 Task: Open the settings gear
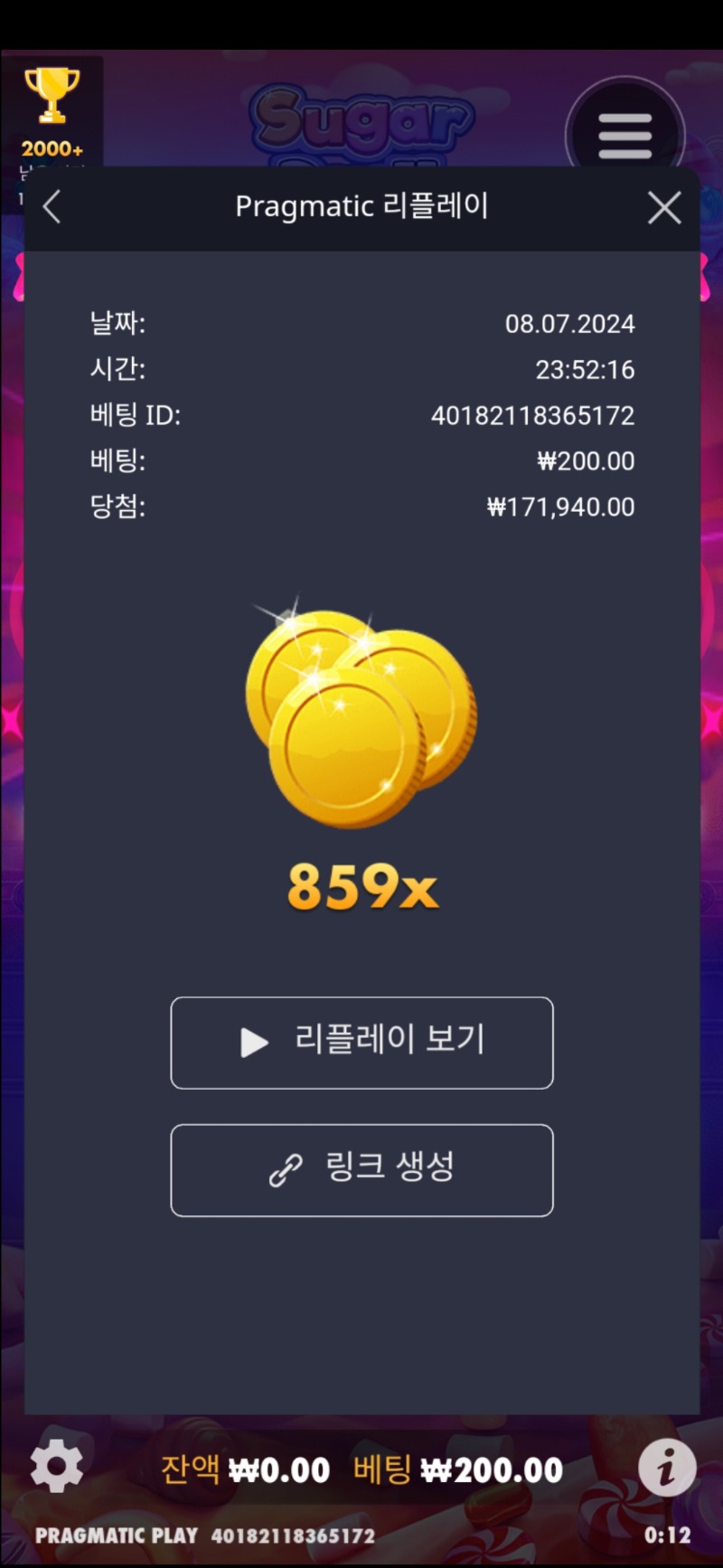click(x=56, y=1466)
